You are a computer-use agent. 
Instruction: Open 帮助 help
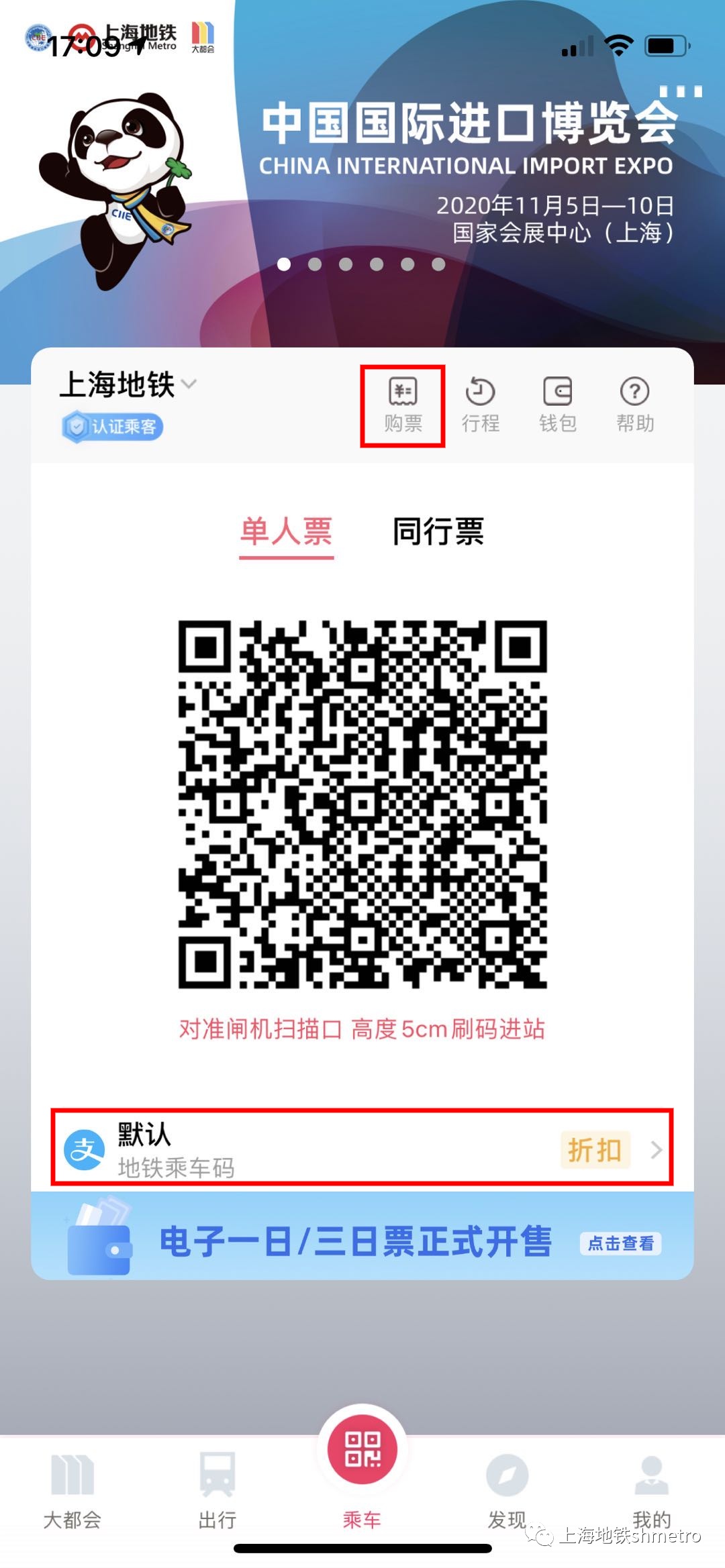(634, 405)
